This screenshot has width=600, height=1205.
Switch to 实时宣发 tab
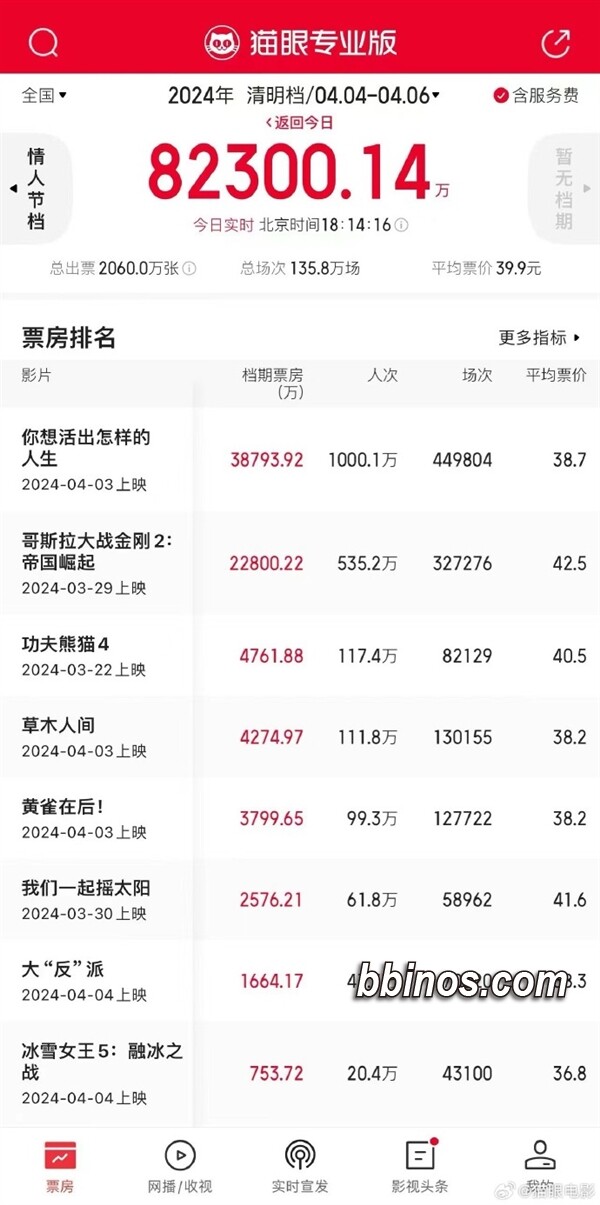click(300, 1167)
